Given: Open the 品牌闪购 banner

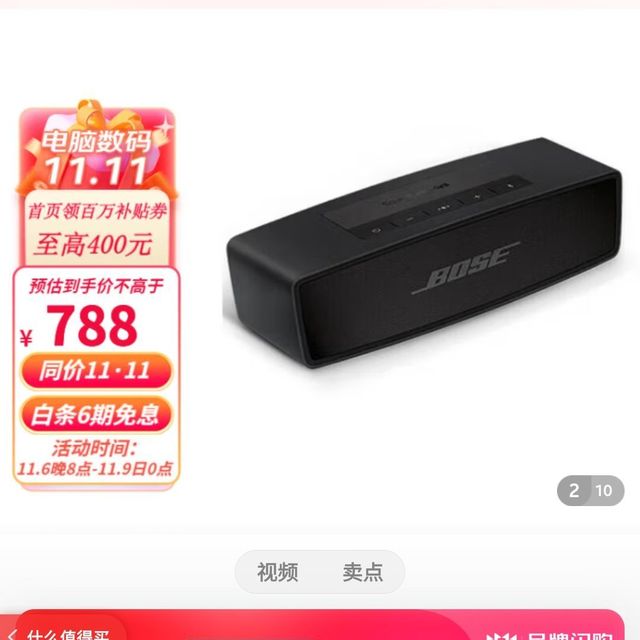Looking at the screenshot, I should coord(560,634).
